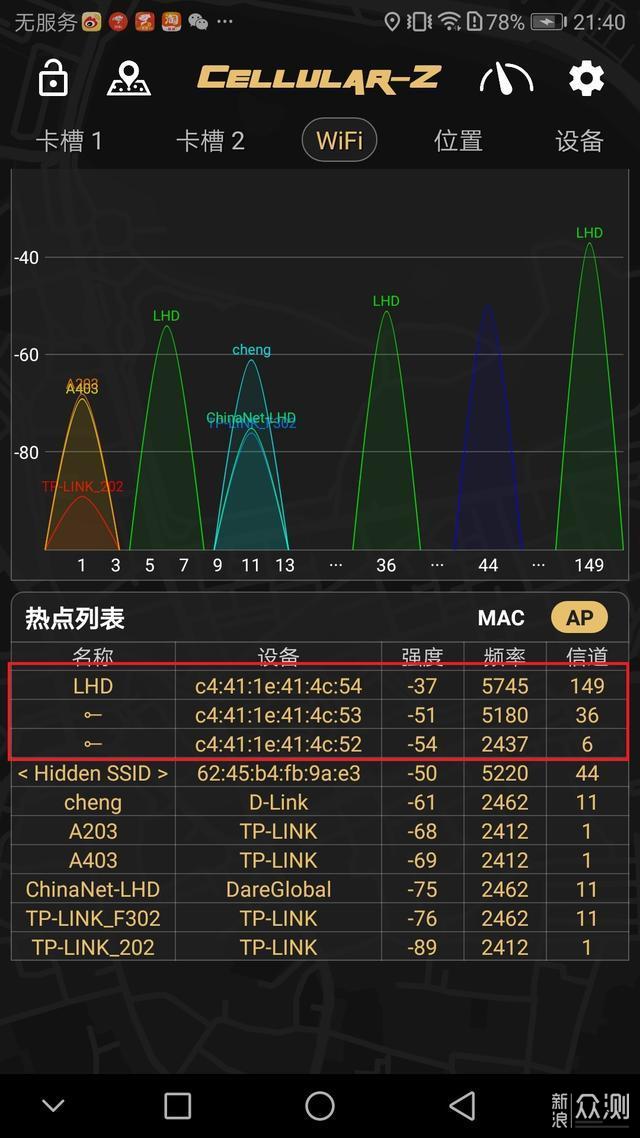Switch to the 卡槽 2 tab
The height and width of the screenshot is (1138, 640).
tap(210, 141)
